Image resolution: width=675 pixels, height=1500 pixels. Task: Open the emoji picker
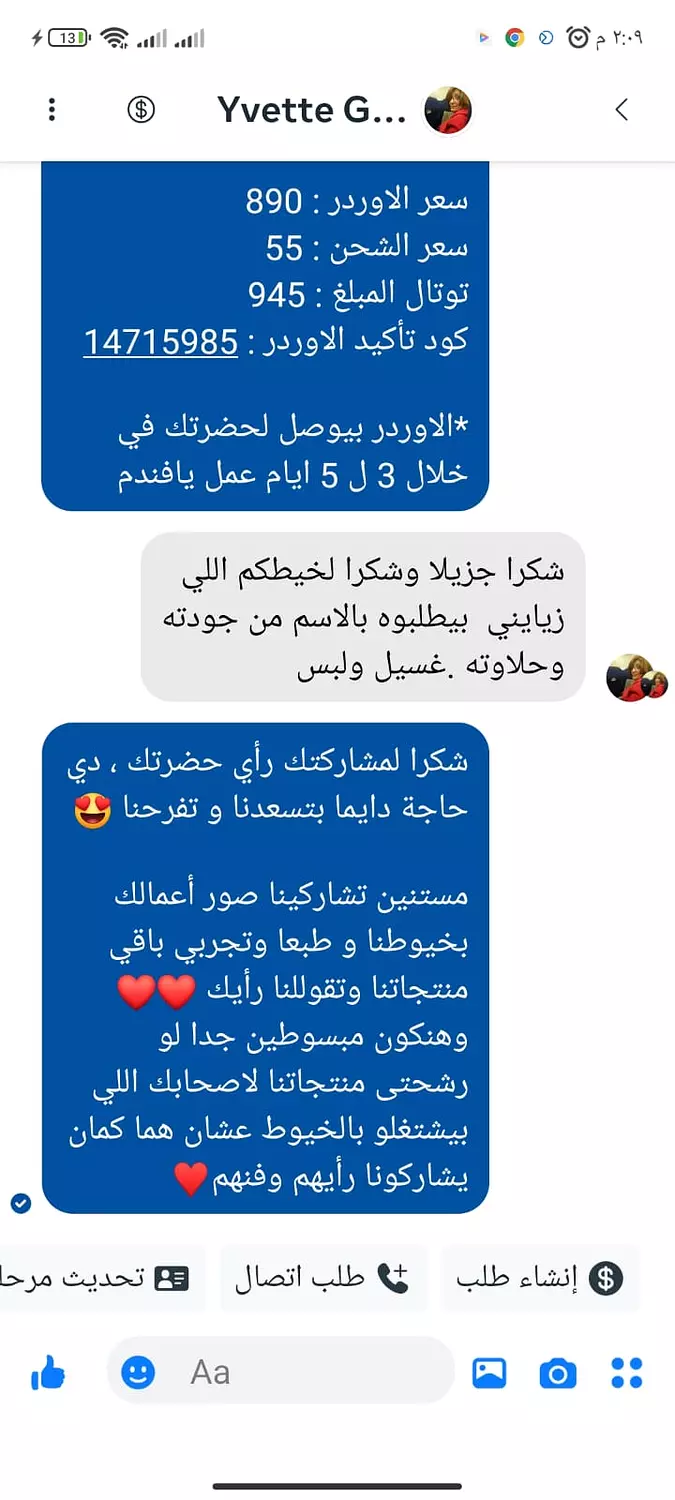pyautogui.click(x=138, y=1372)
